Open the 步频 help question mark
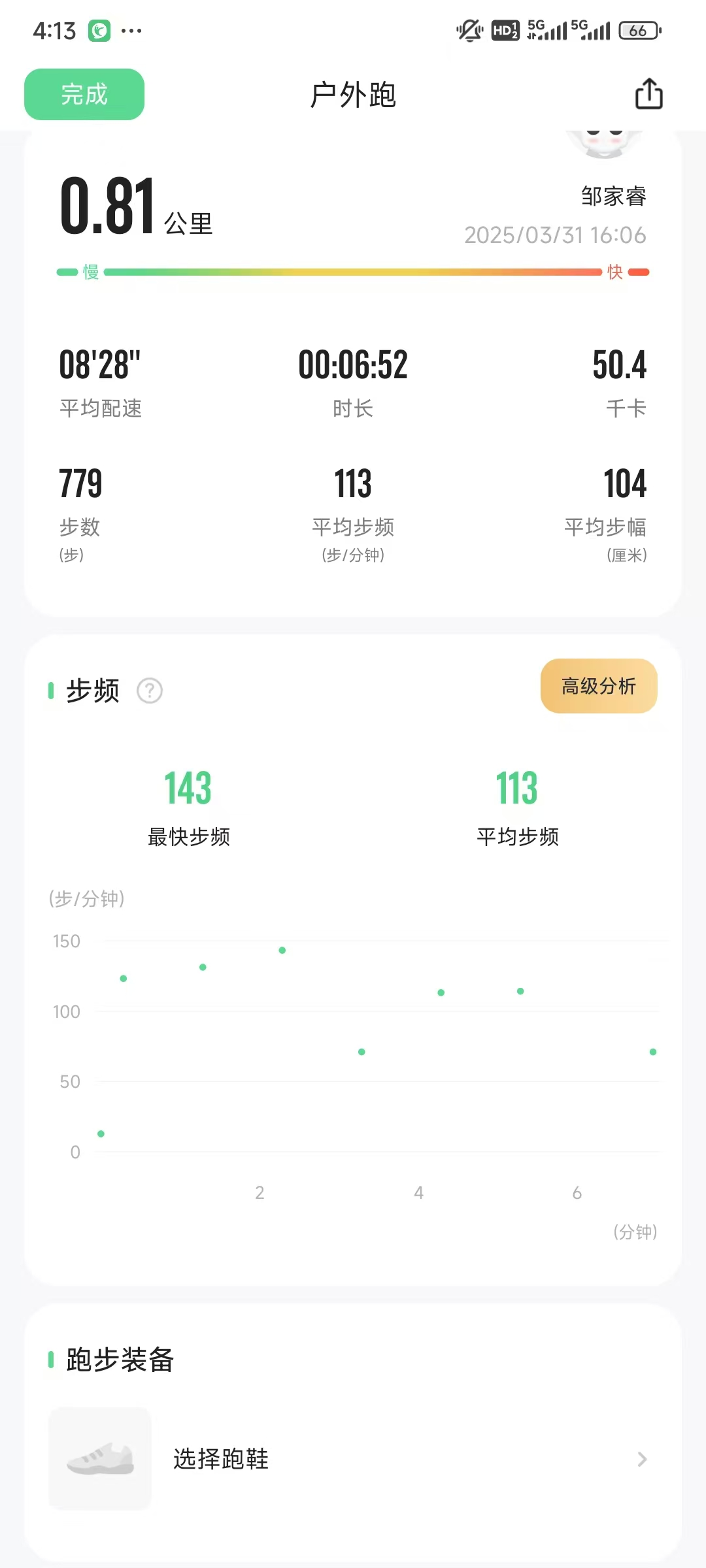Viewport: 706px width, 1568px height. click(x=150, y=691)
